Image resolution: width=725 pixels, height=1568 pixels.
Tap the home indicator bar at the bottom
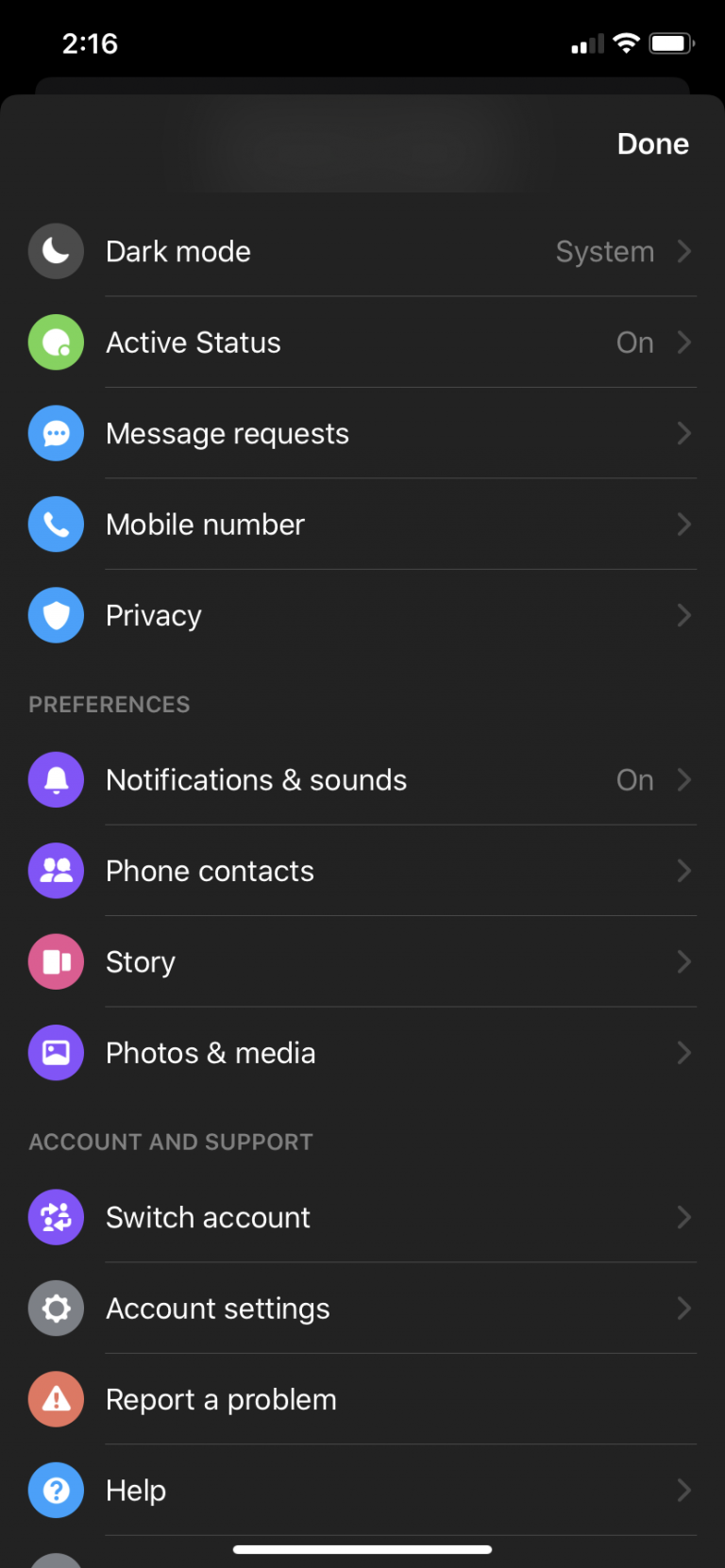362,1548
